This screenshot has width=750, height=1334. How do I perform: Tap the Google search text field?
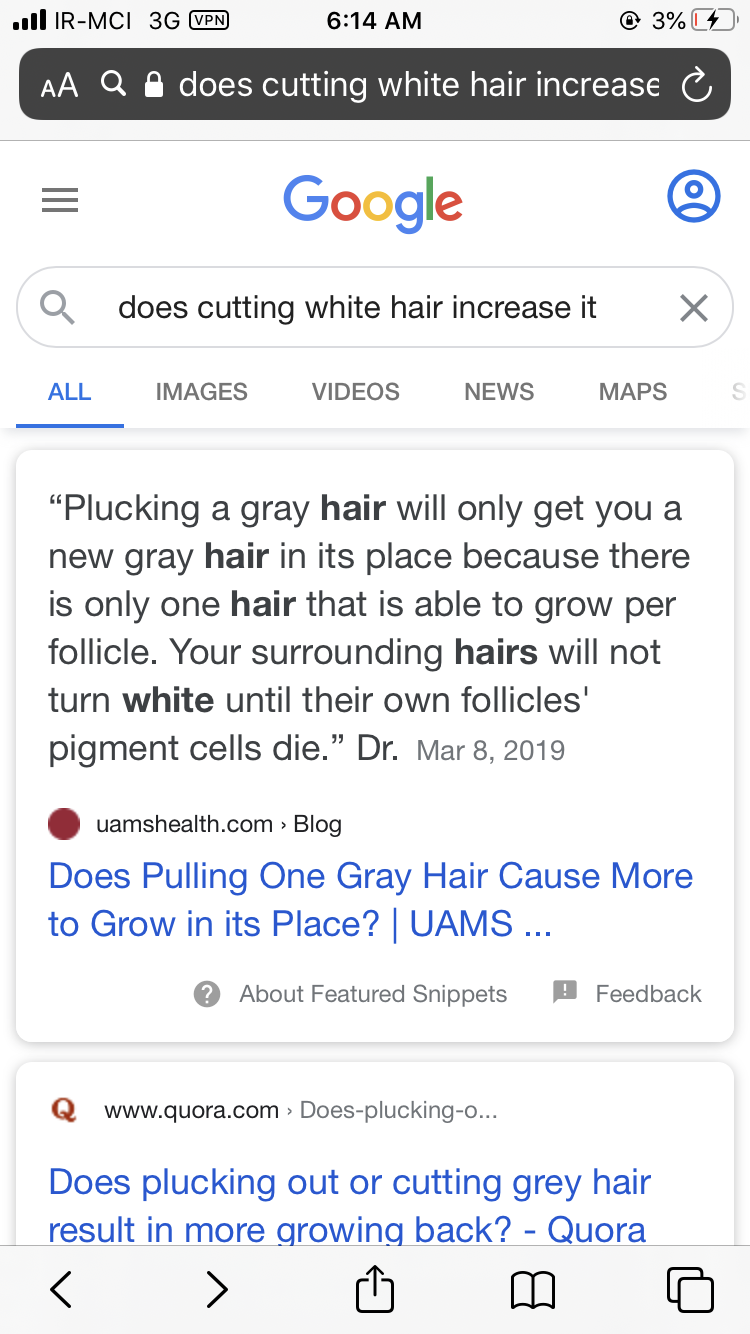click(357, 307)
